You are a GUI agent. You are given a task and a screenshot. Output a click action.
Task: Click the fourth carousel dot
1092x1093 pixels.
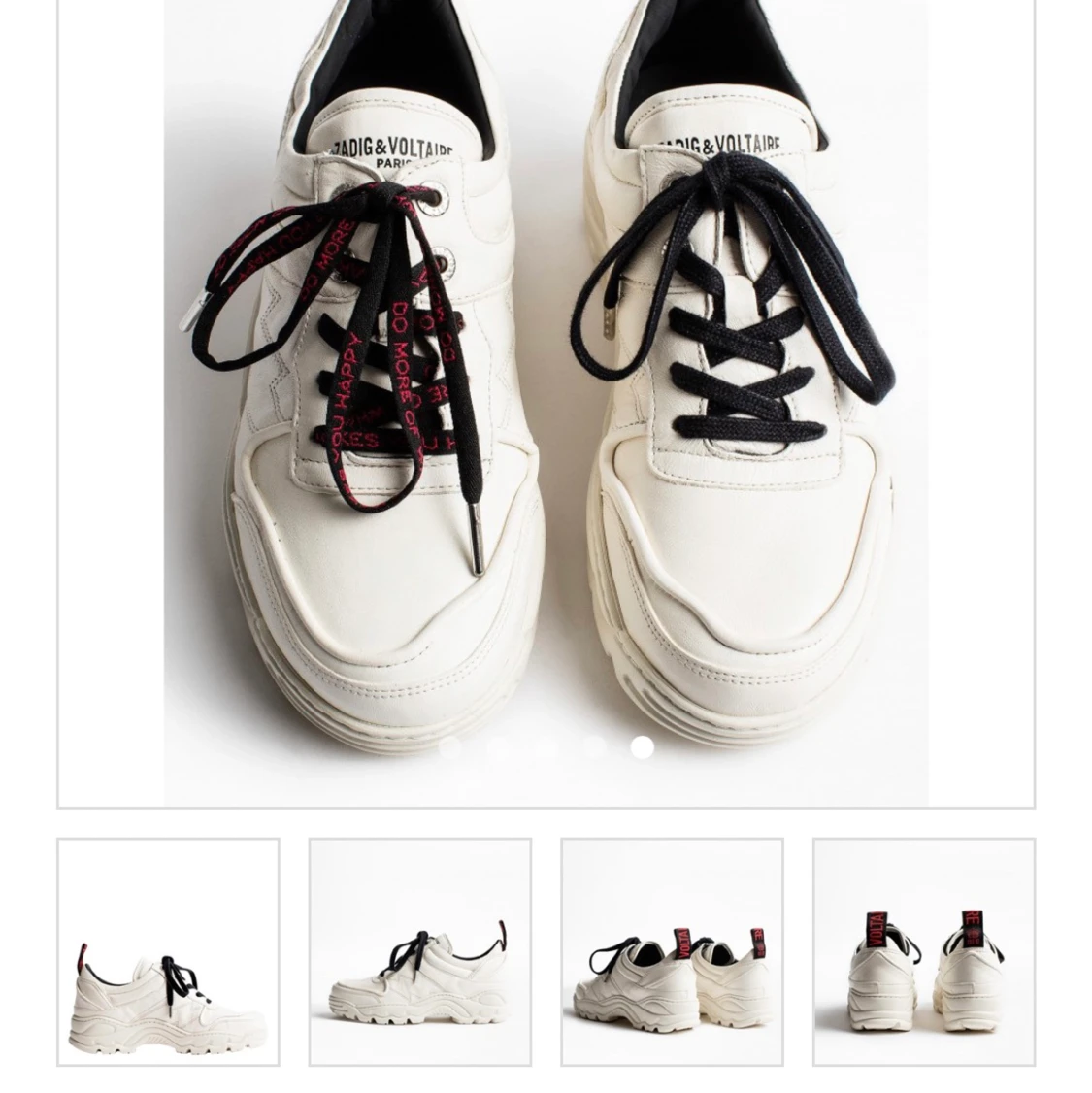(x=593, y=747)
